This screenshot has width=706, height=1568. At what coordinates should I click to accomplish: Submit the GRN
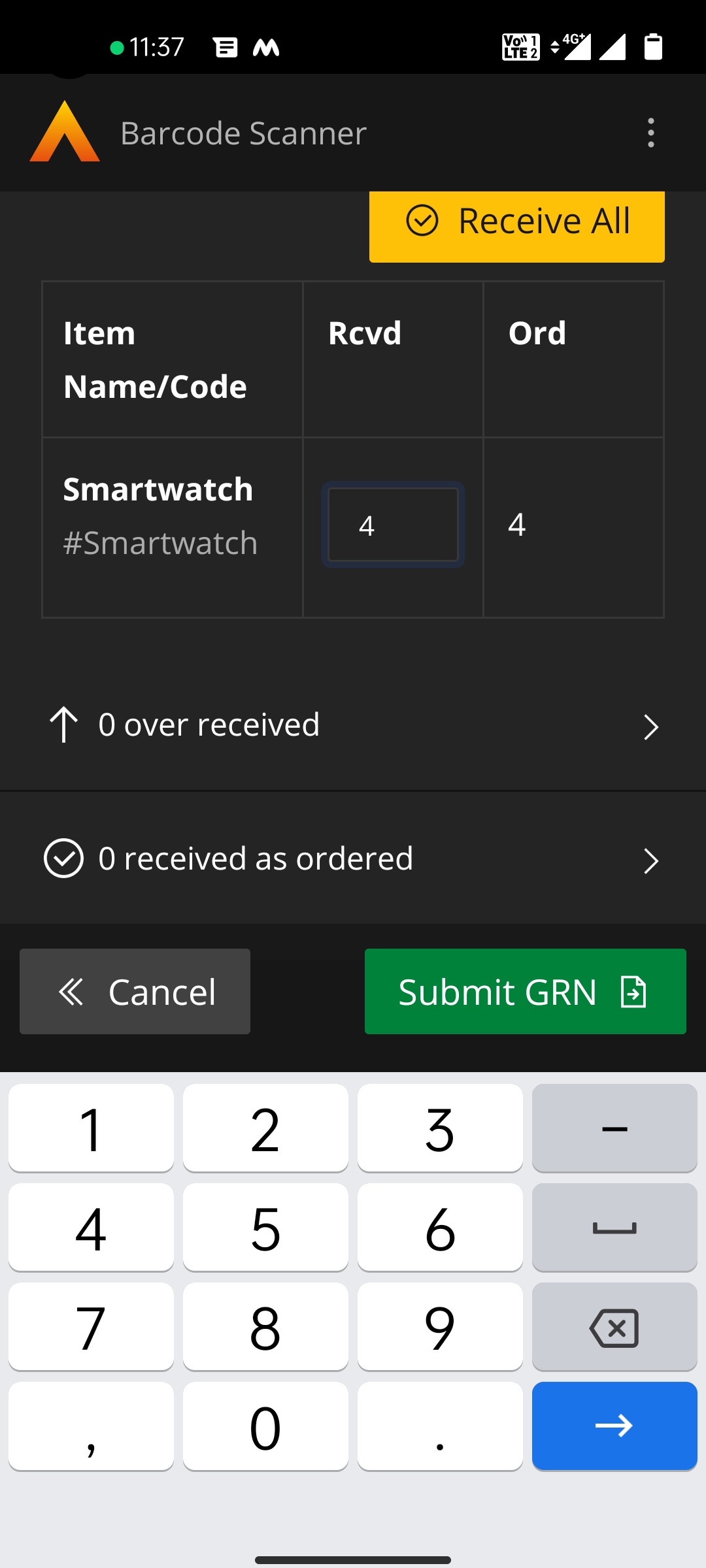(526, 991)
